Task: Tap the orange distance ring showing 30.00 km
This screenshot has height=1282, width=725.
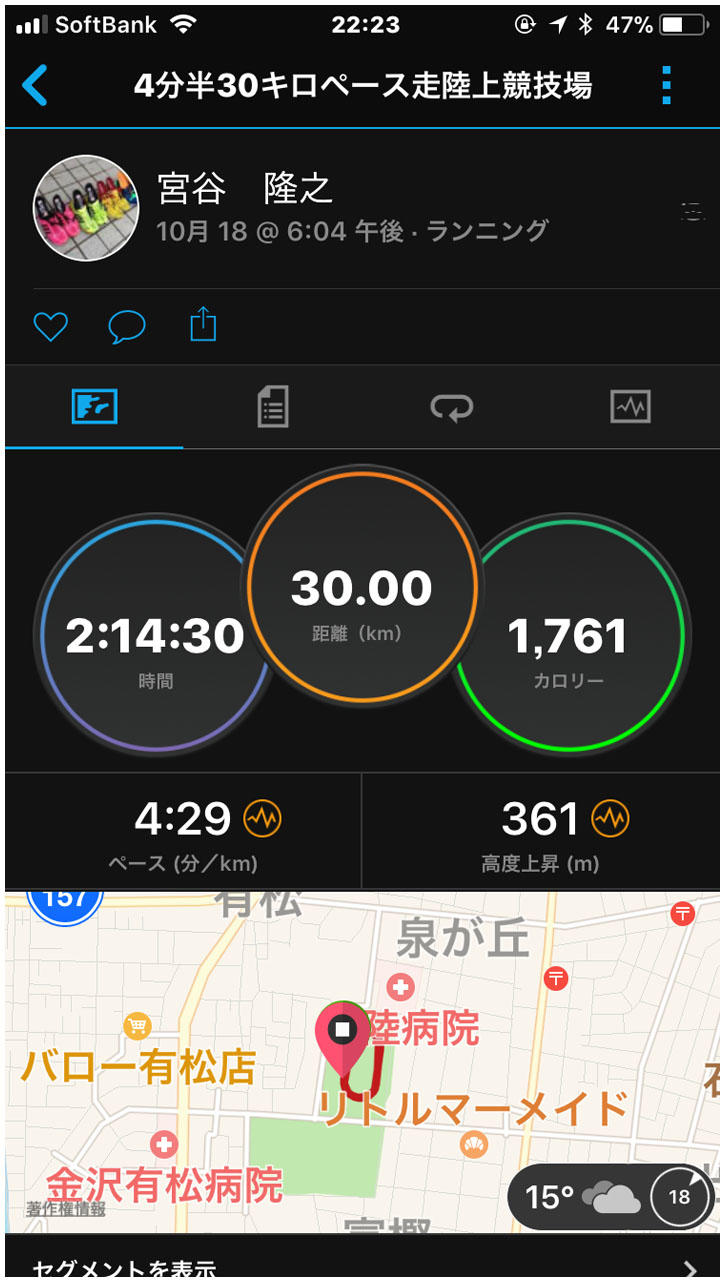Action: click(x=362, y=588)
